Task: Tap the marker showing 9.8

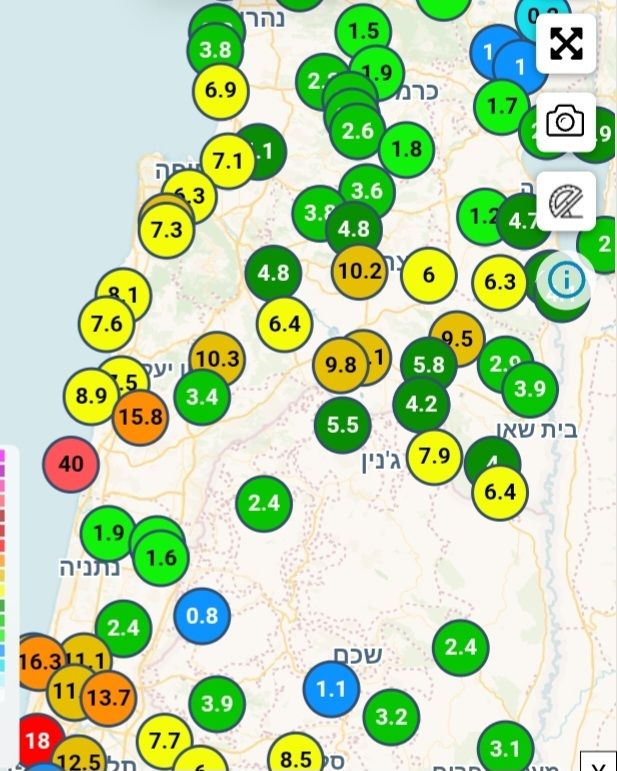Action: (340, 365)
